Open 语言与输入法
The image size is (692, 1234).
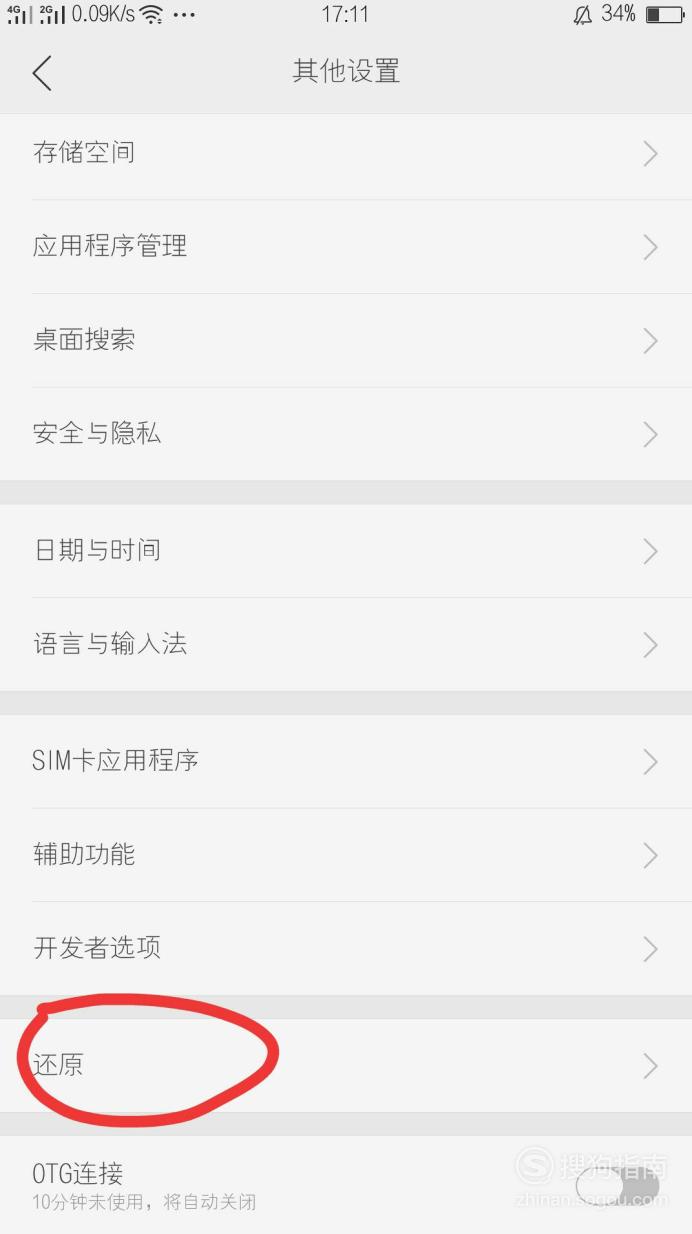(346, 645)
